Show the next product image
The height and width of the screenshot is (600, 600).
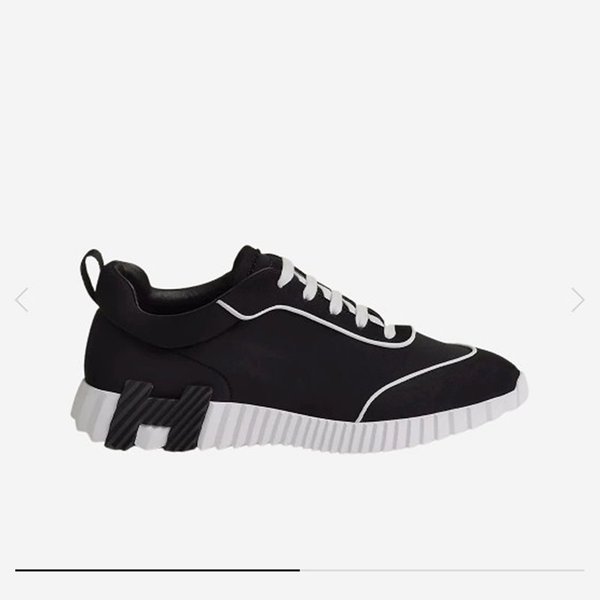coord(577,299)
